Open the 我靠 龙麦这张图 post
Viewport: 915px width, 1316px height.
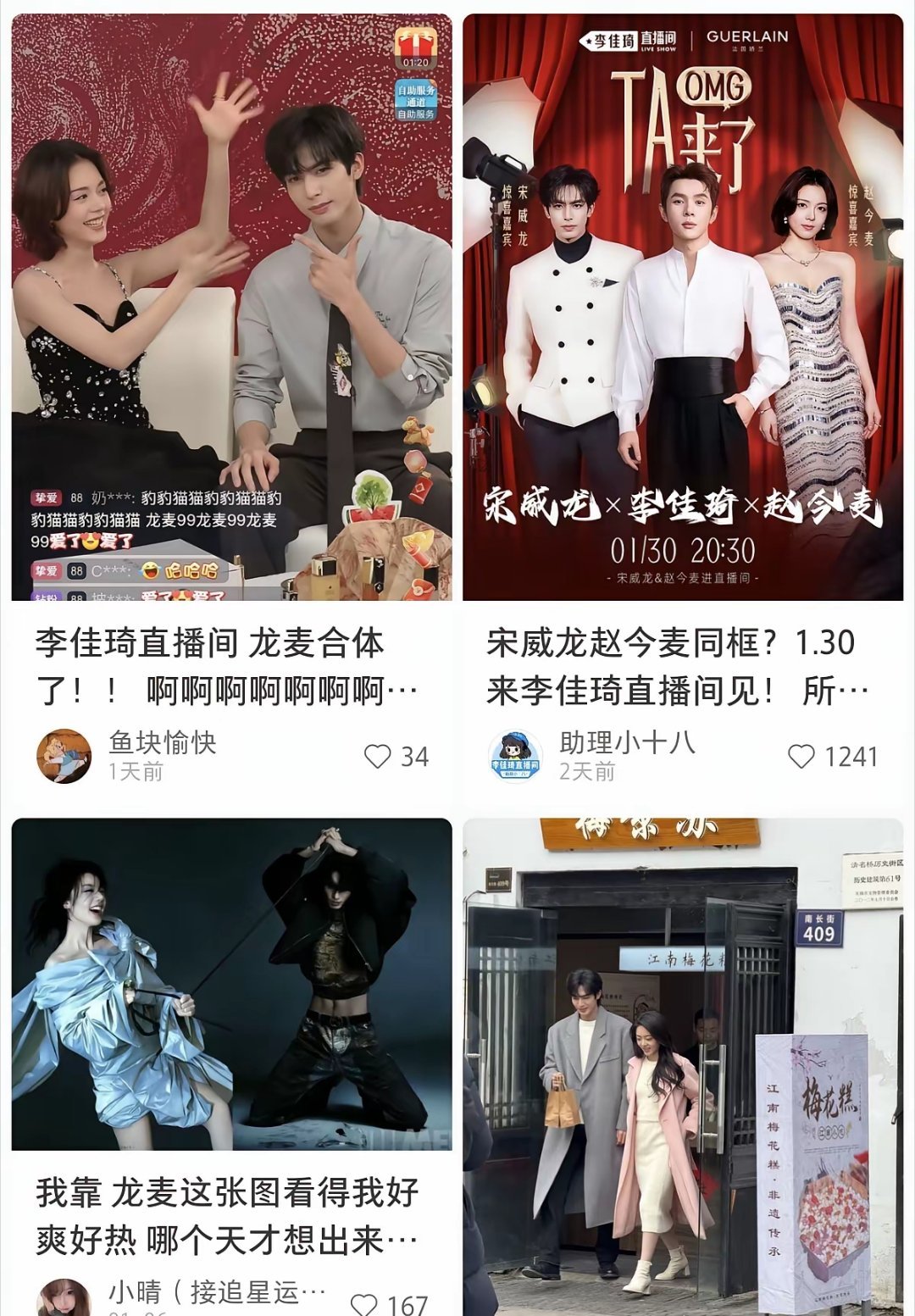click(x=230, y=983)
